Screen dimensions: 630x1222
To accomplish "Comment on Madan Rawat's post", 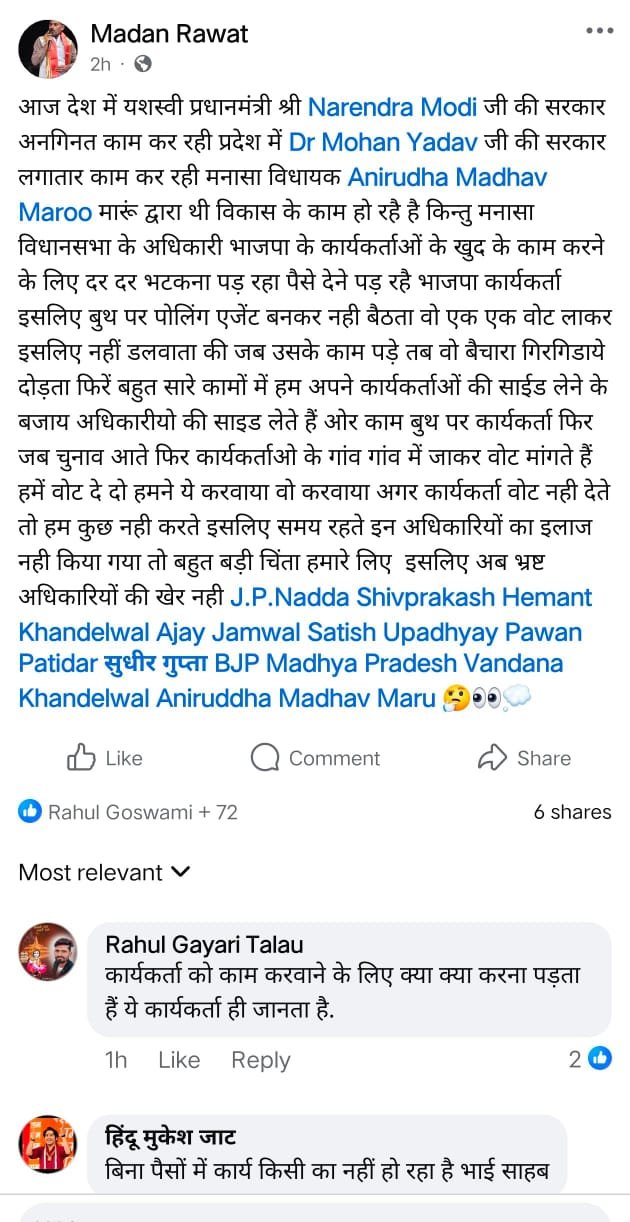I will pos(315,758).
